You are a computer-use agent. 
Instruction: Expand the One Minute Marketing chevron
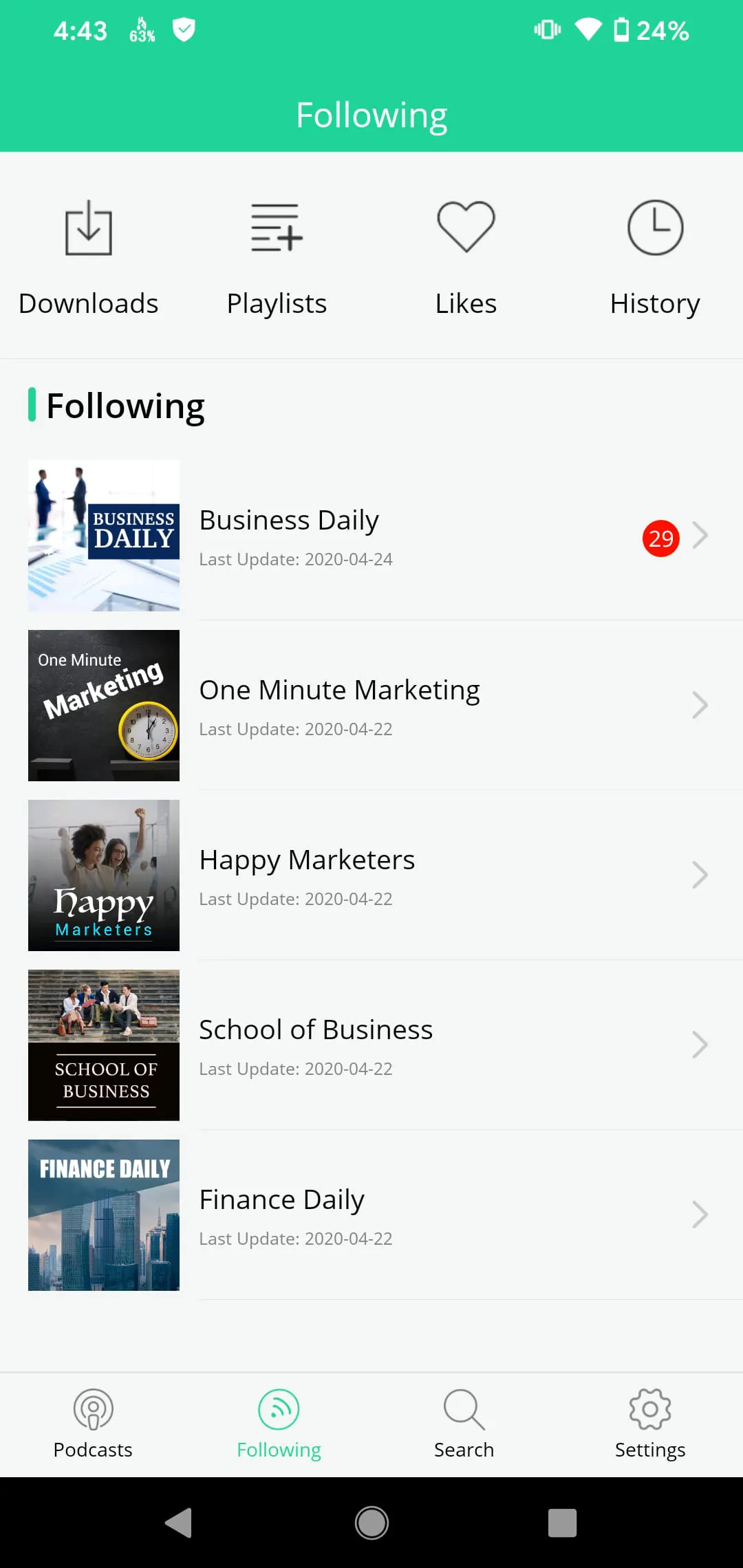click(700, 705)
